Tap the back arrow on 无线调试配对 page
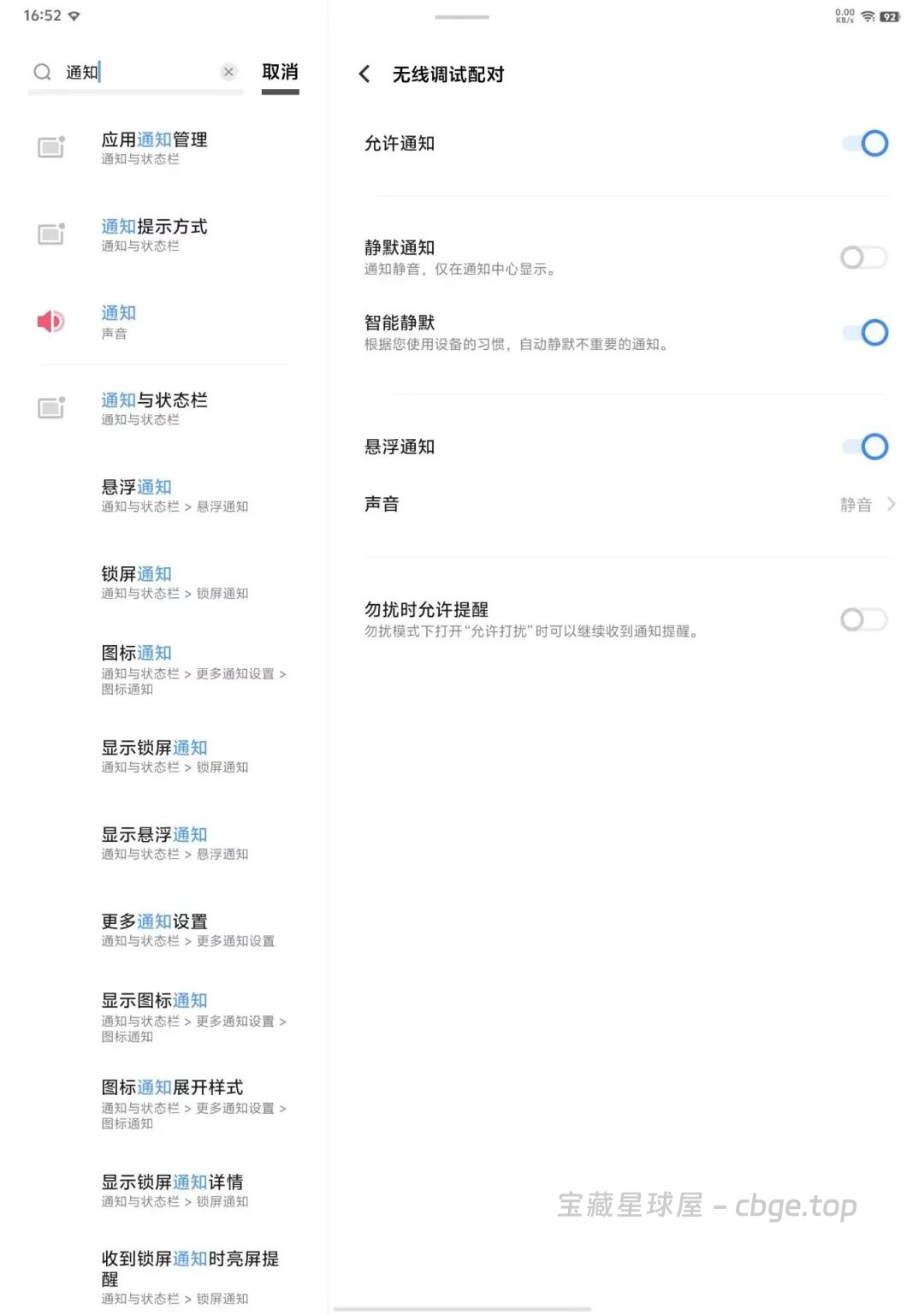 (364, 74)
